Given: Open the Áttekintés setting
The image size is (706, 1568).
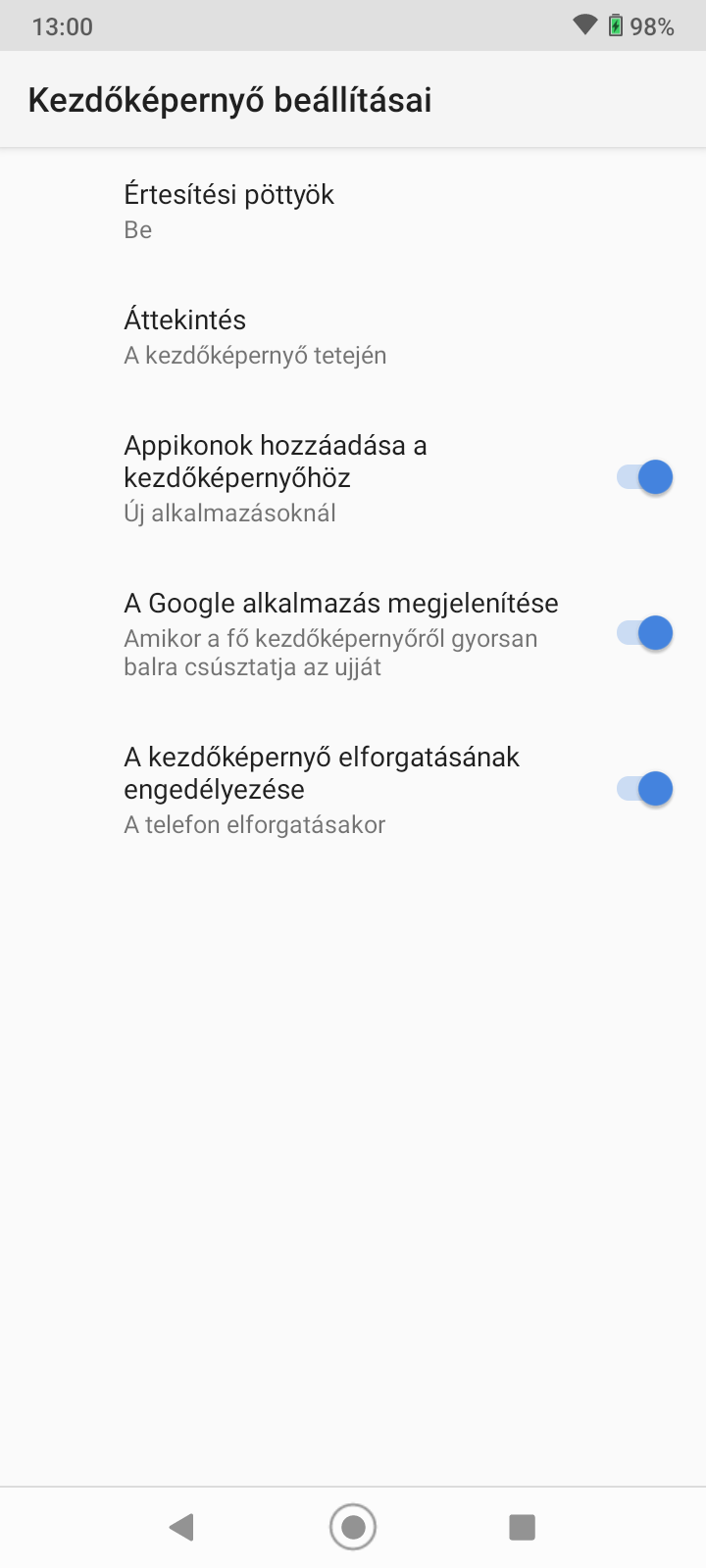Looking at the screenshot, I should 353,336.
